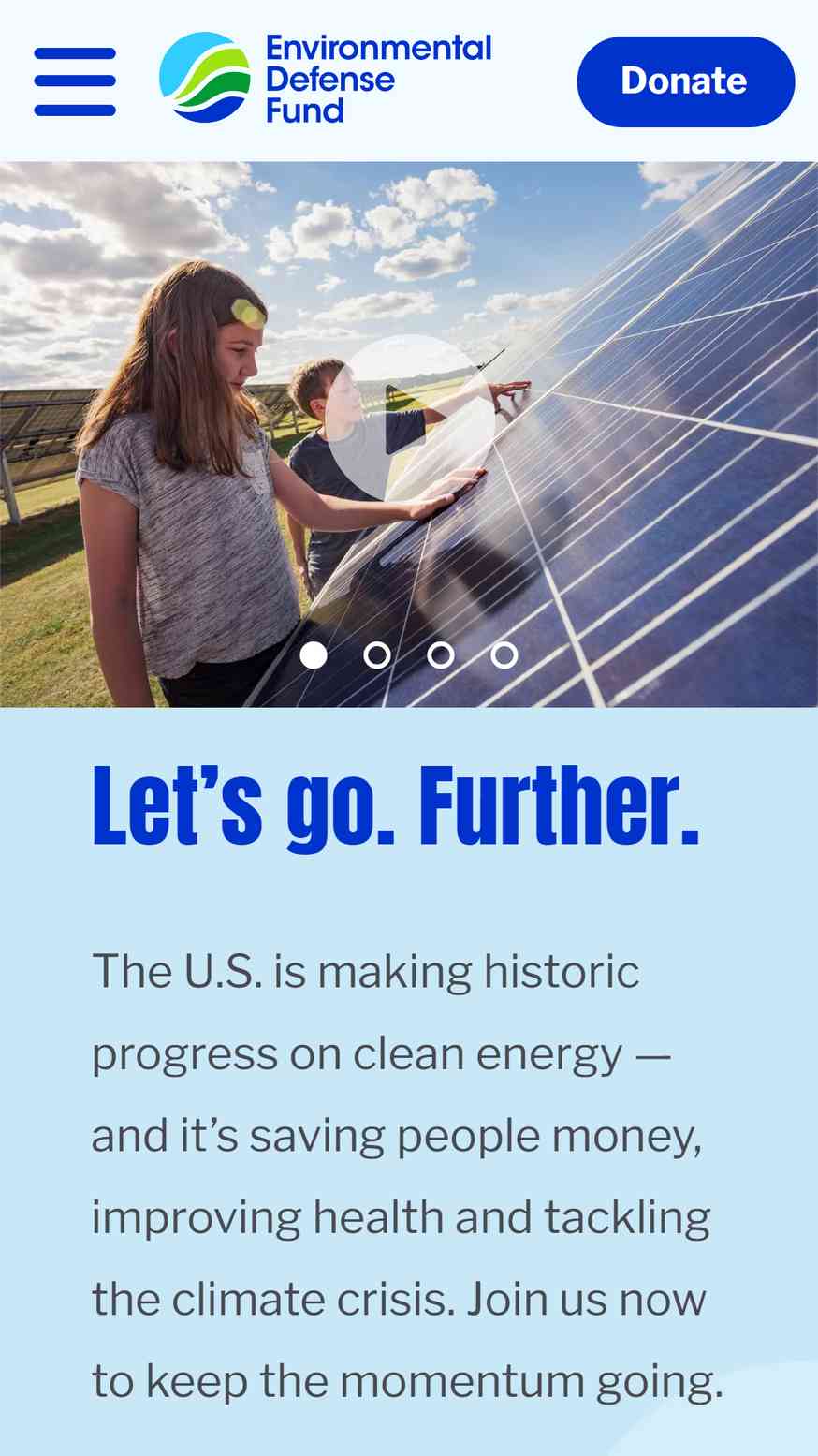Go to the second carousel slide dot
The height and width of the screenshot is (1456, 818).
[x=377, y=655]
